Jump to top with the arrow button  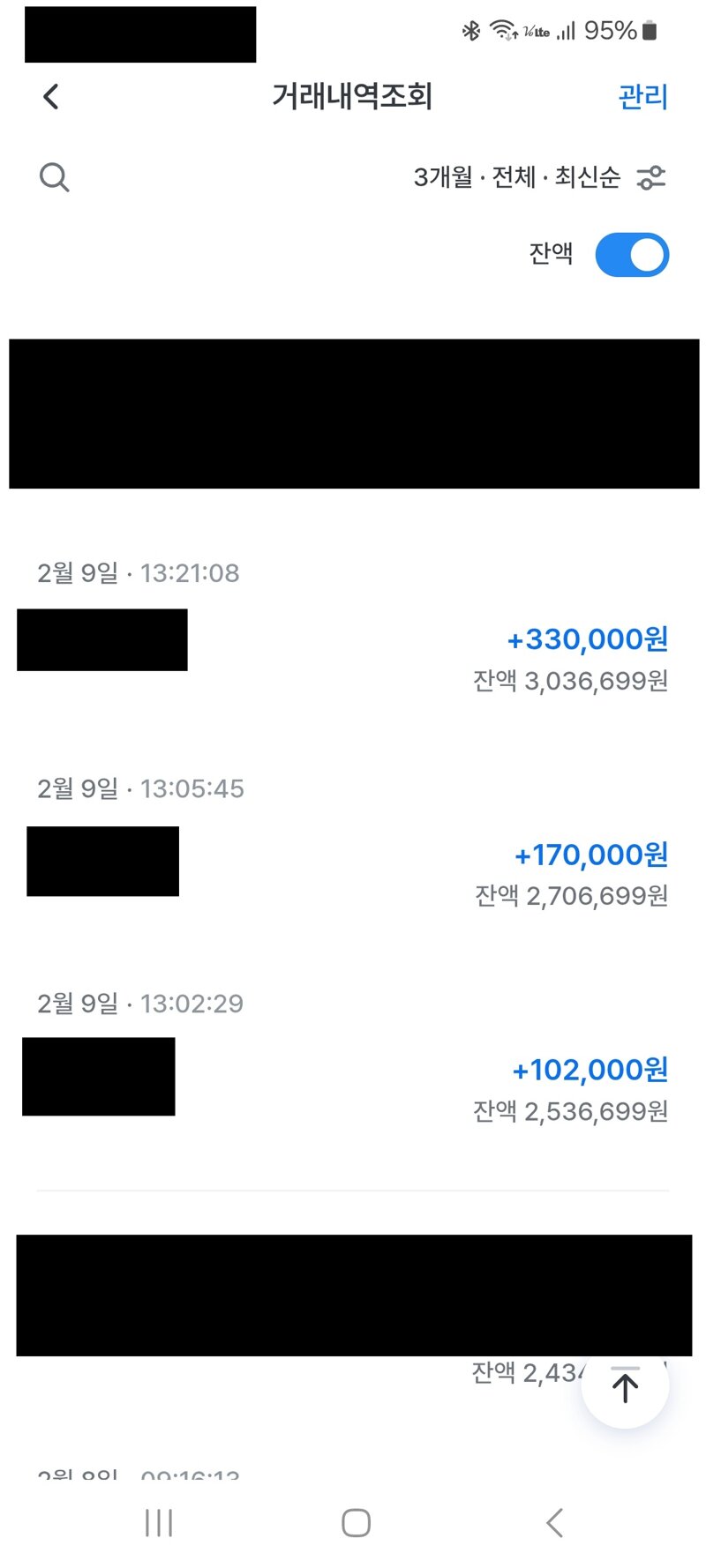(x=625, y=1385)
